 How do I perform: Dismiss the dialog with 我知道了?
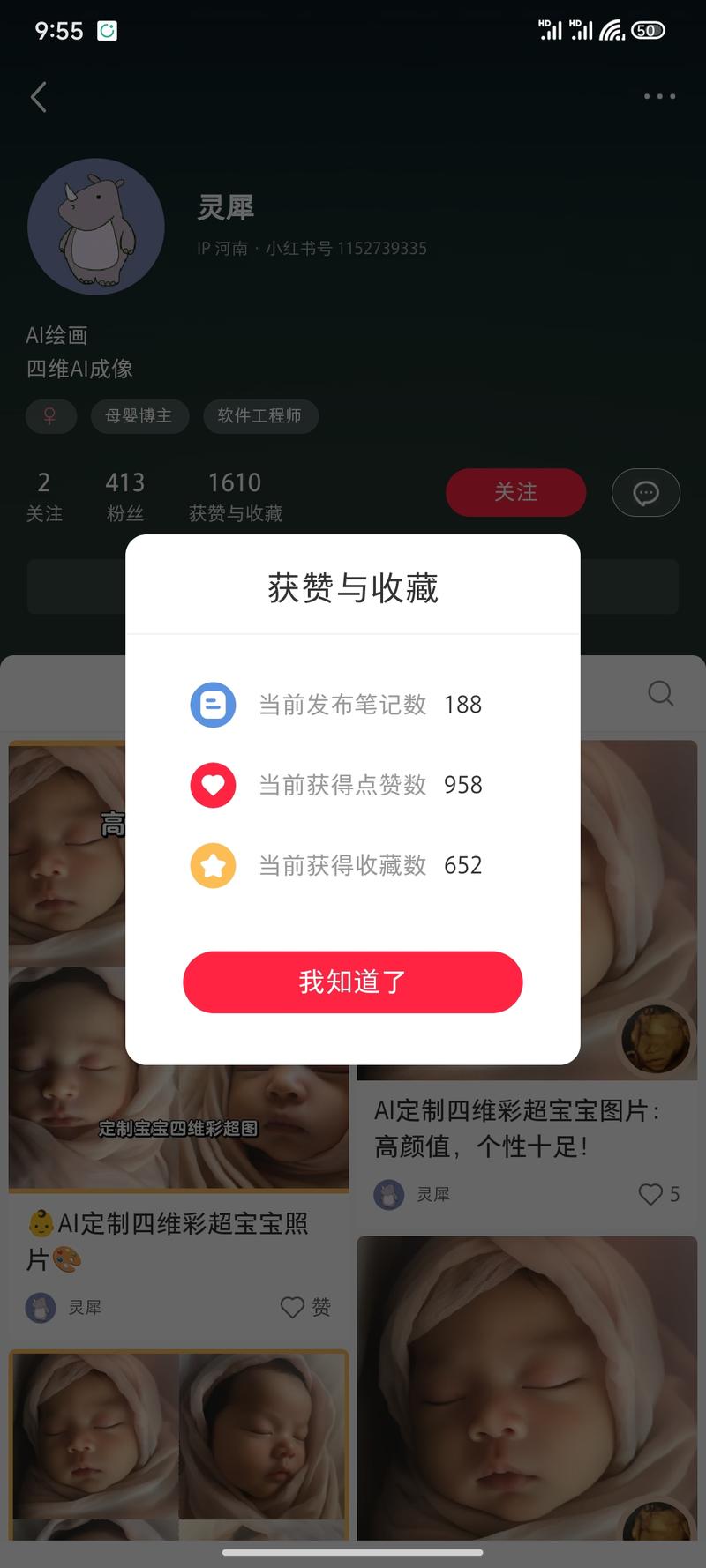click(x=352, y=982)
